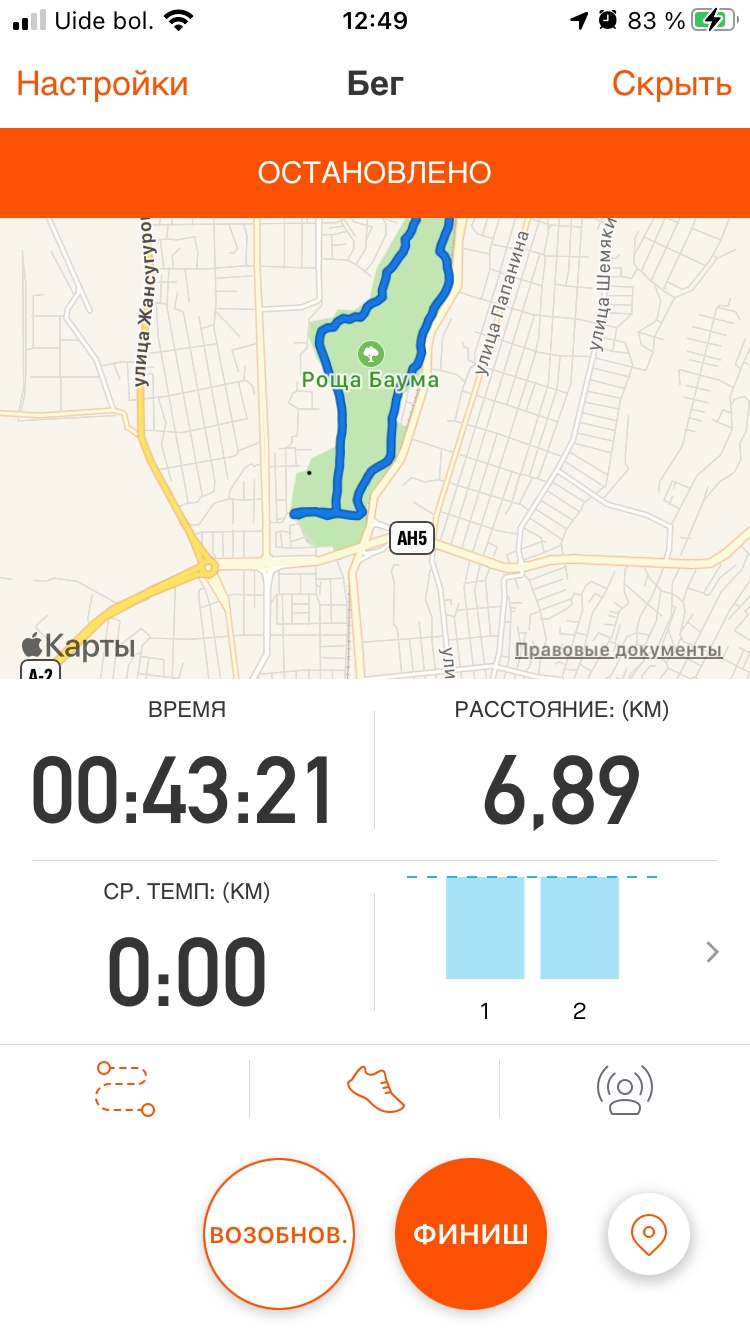The width and height of the screenshot is (750, 1334).
Task: Switch to the running shoe tab
Action: [x=375, y=1089]
